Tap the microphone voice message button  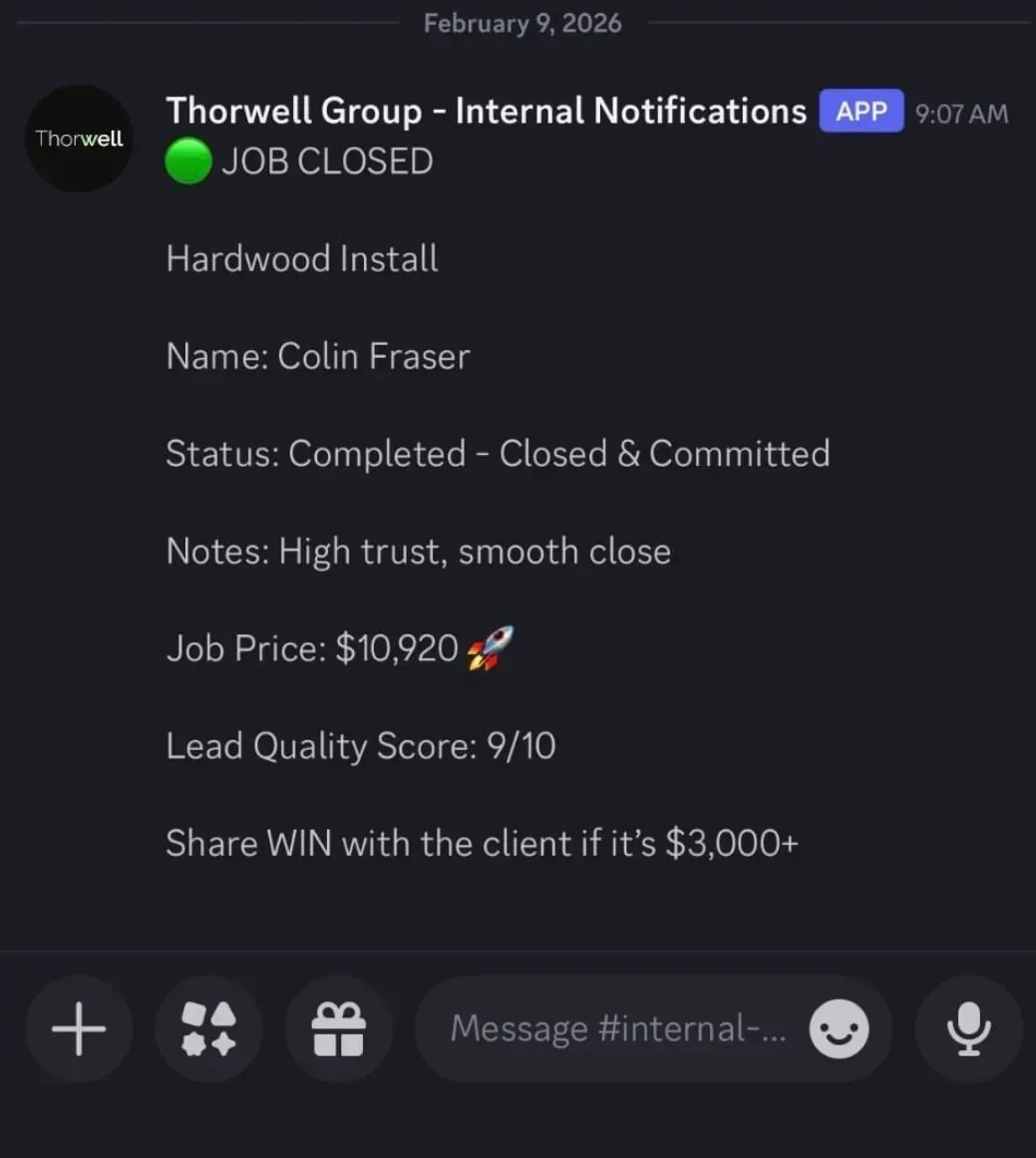(968, 1029)
